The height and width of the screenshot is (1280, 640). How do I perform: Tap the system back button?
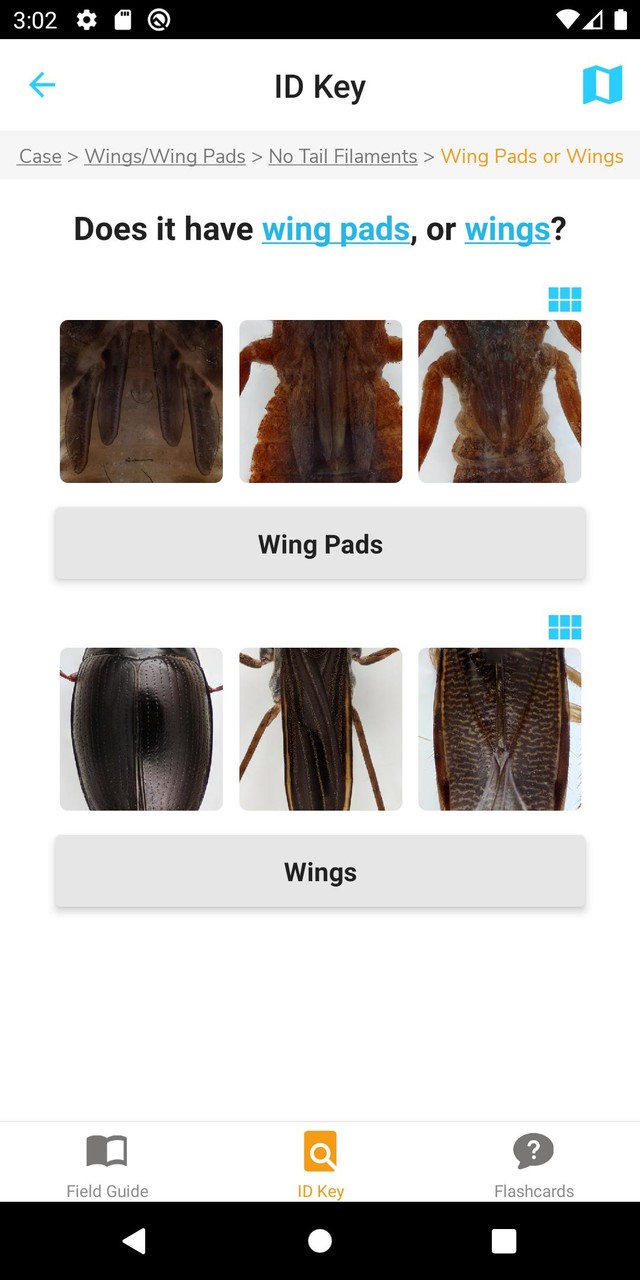[134, 1241]
